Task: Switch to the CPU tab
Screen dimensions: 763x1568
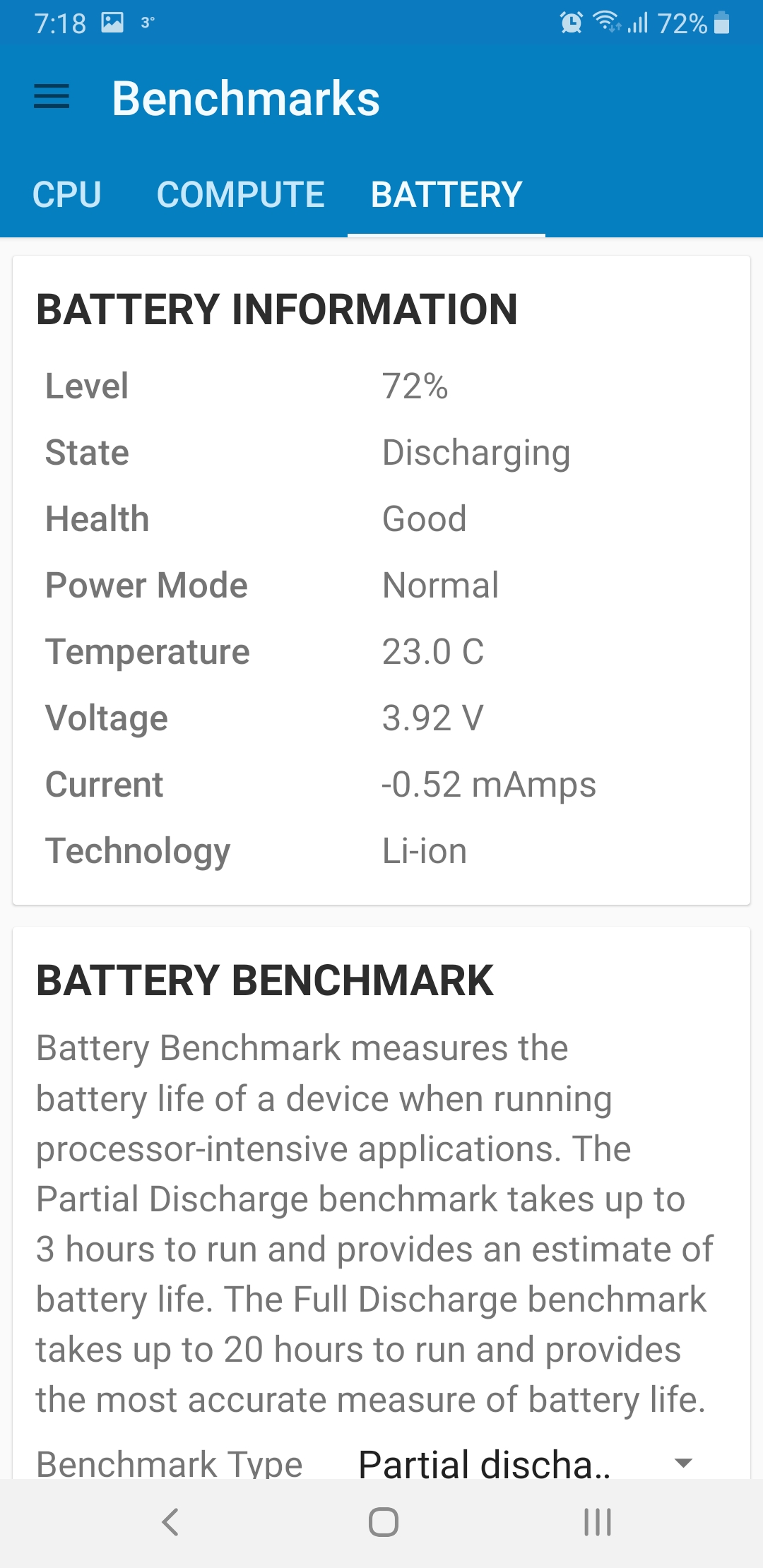Action: [67, 195]
